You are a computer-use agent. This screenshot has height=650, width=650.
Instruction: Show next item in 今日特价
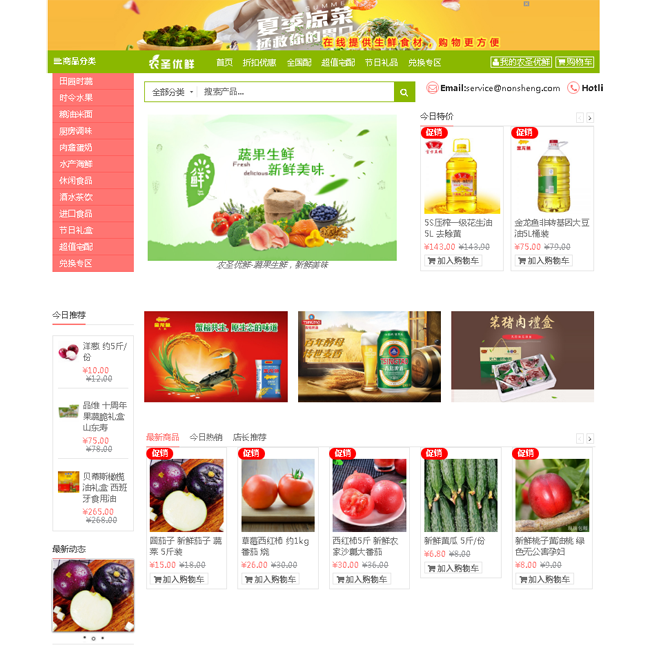590,118
